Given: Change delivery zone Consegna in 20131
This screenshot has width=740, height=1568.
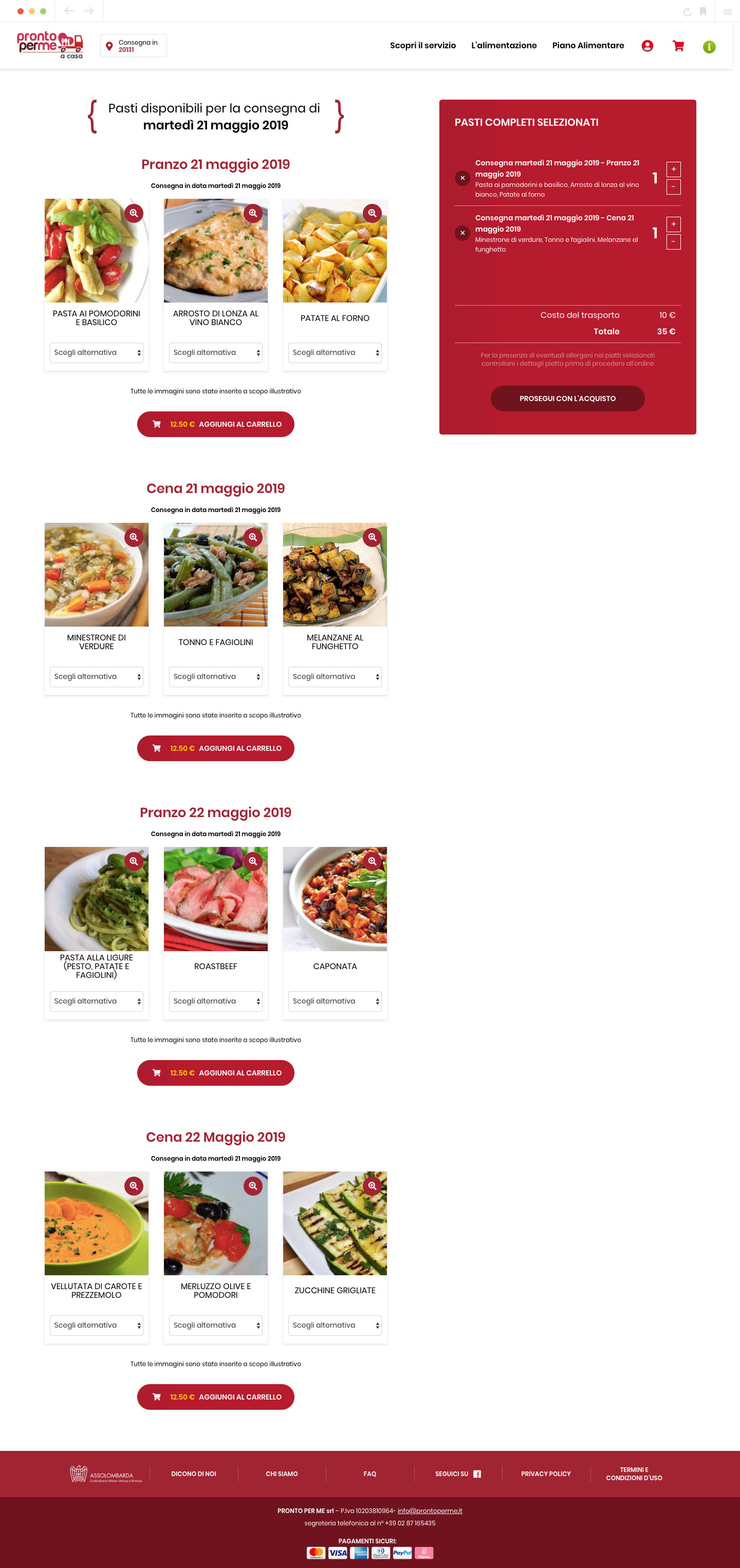Looking at the screenshot, I should pyautogui.click(x=134, y=46).
